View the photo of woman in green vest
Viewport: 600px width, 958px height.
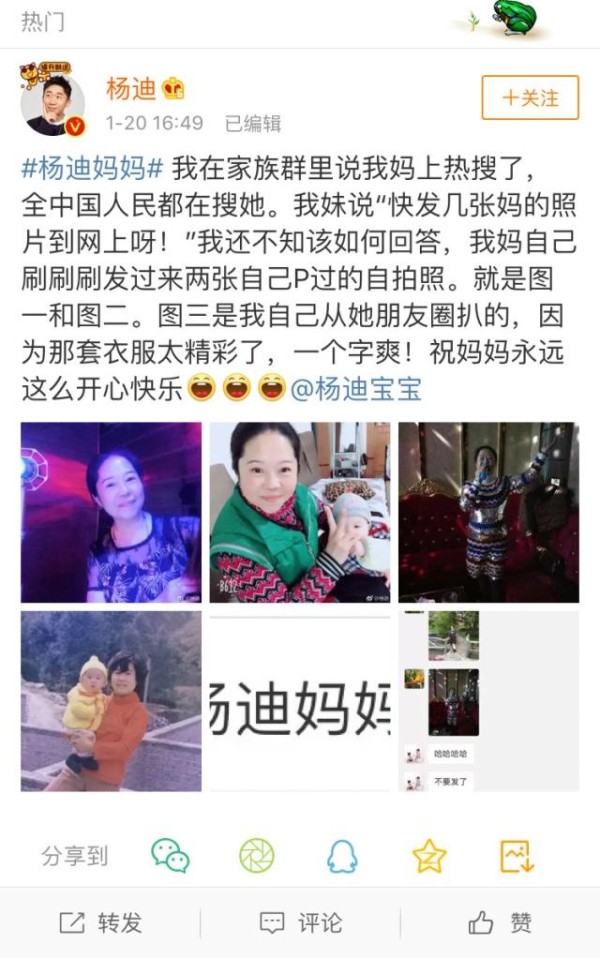[299, 512]
